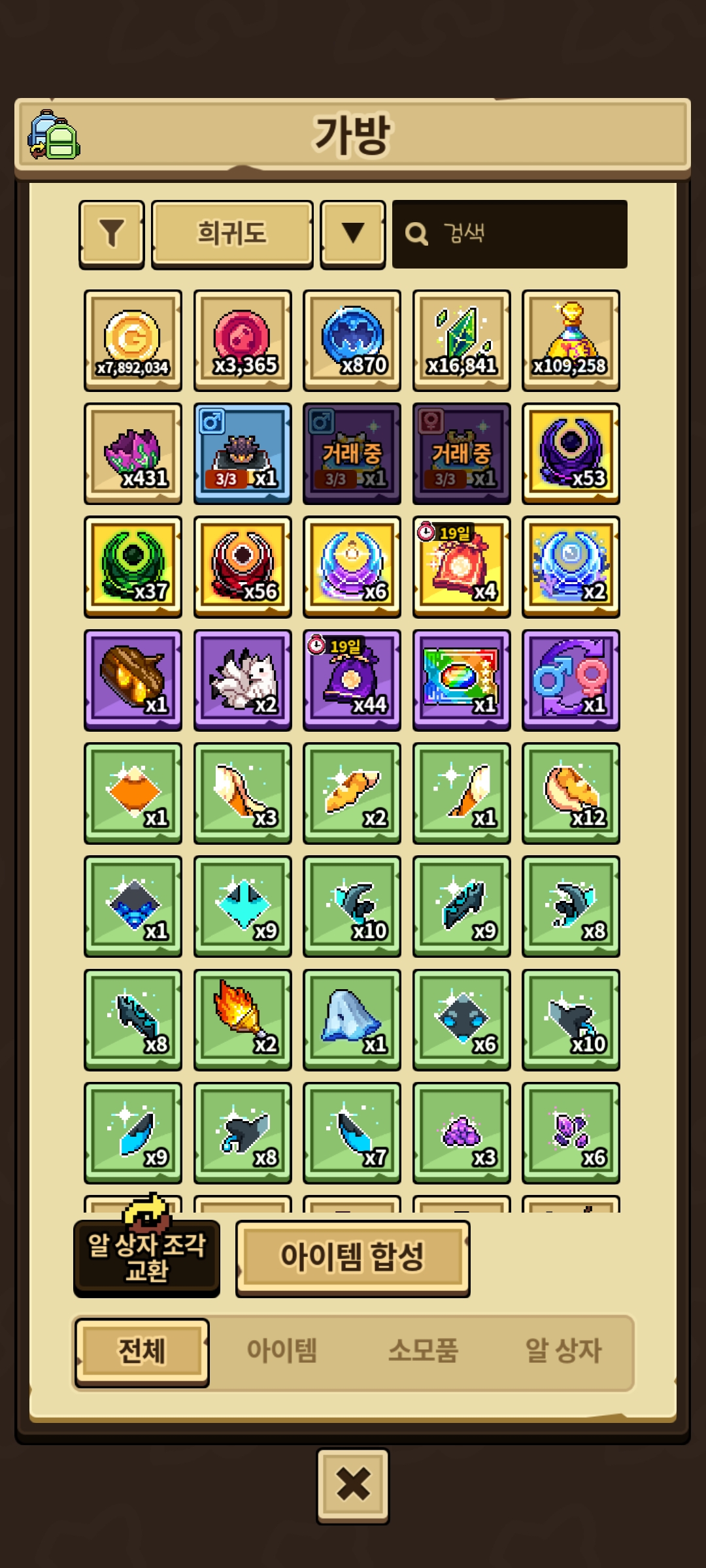Screen dimensions: 706x1568
Task: Switch to the 소모품 tab
Action: pyautogui.click(x=423, y=1350)
